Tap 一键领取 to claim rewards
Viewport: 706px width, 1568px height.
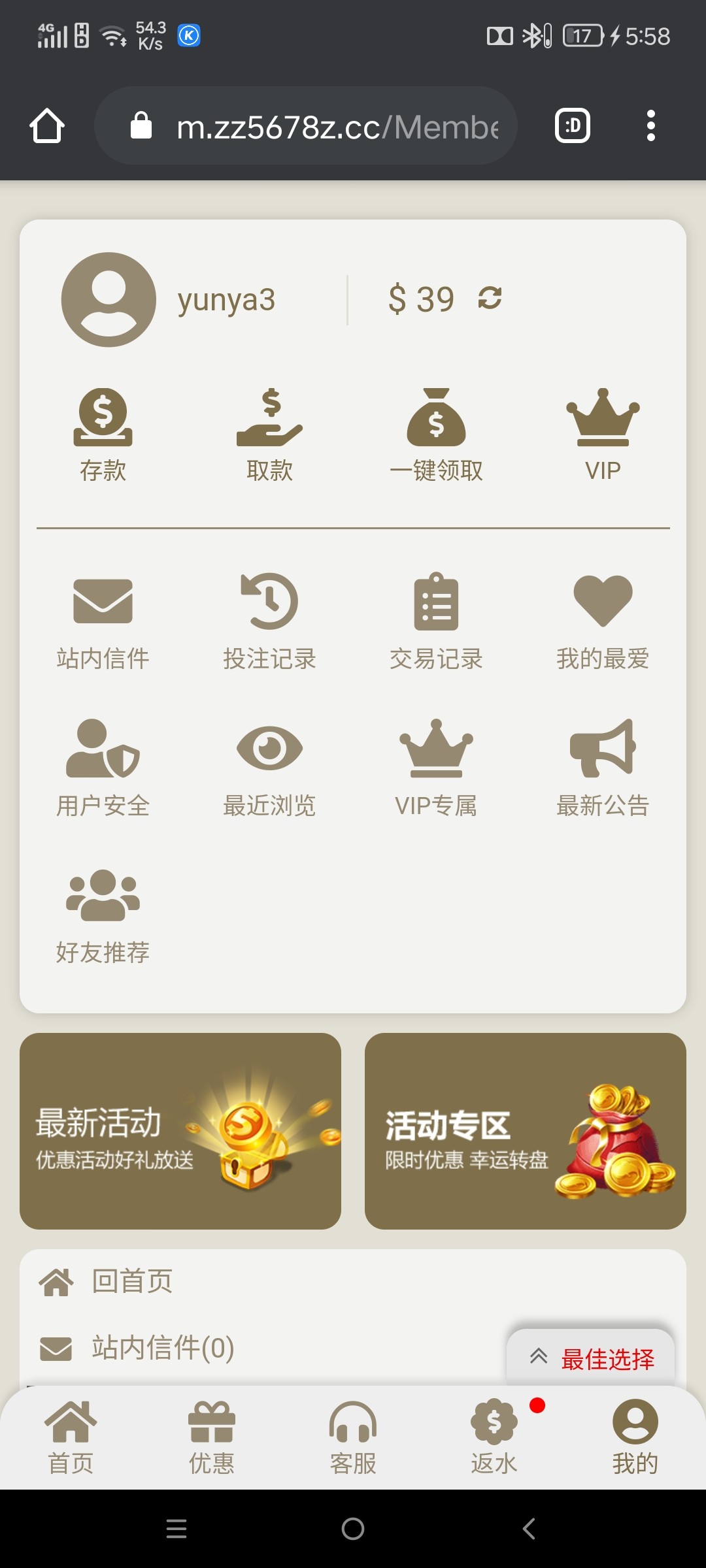[436, 434]
